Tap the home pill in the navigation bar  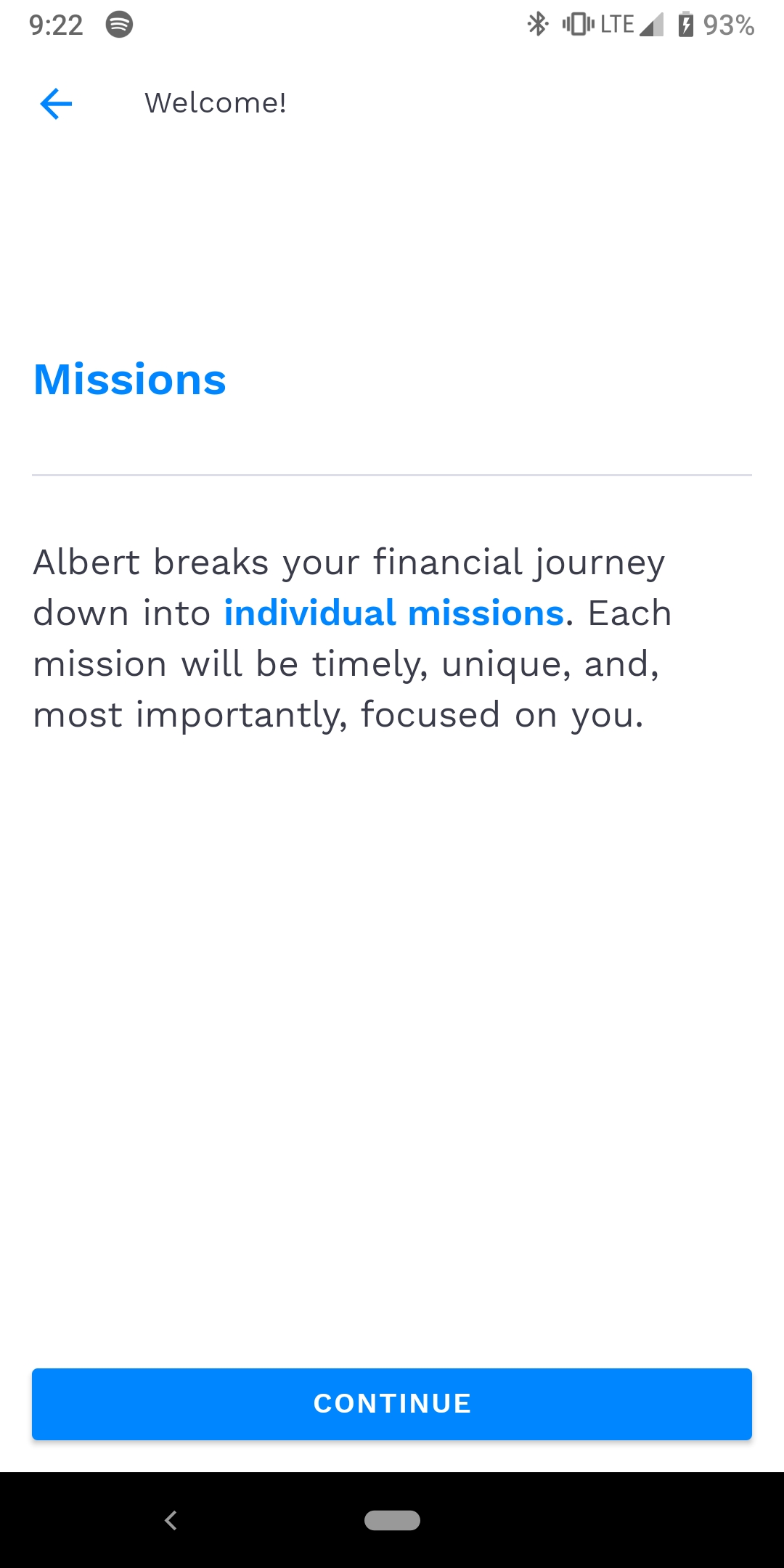392,1520
